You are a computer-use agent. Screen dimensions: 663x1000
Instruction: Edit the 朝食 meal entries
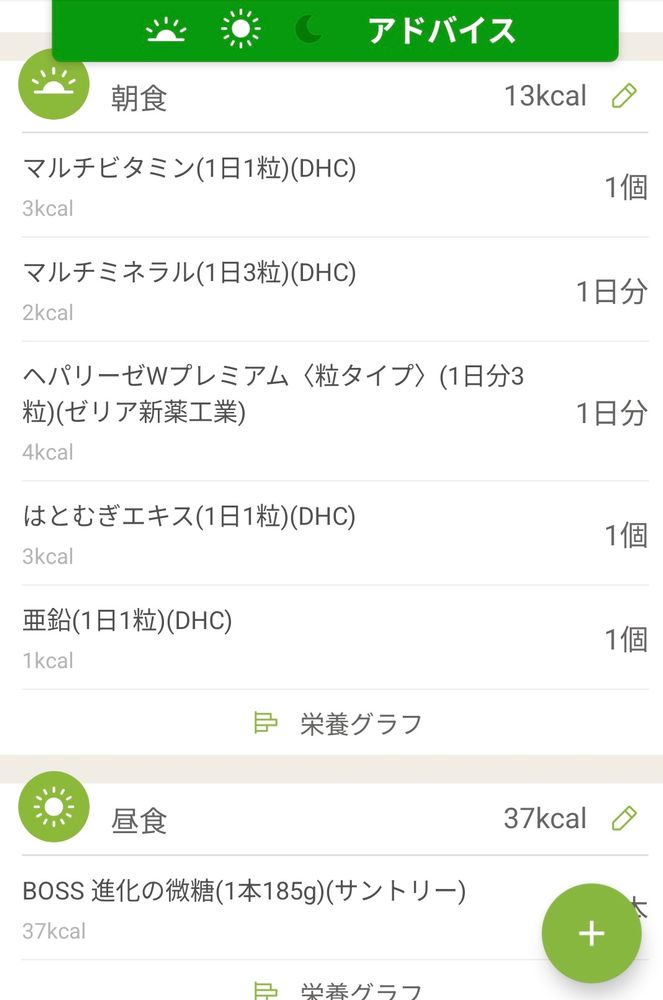pyautogui.click(x=624, y=96)
